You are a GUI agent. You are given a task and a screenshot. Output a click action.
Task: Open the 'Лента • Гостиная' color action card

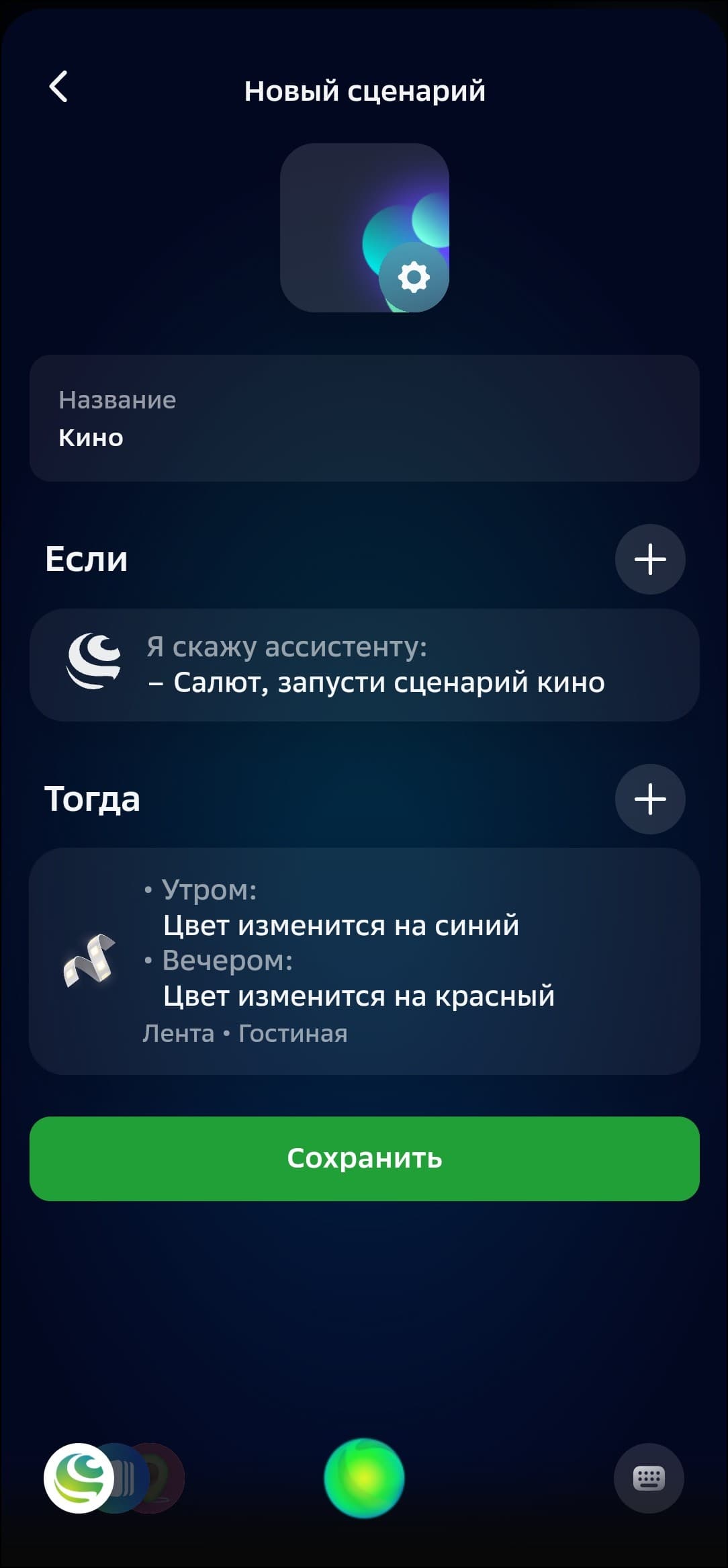click(364, 961)
